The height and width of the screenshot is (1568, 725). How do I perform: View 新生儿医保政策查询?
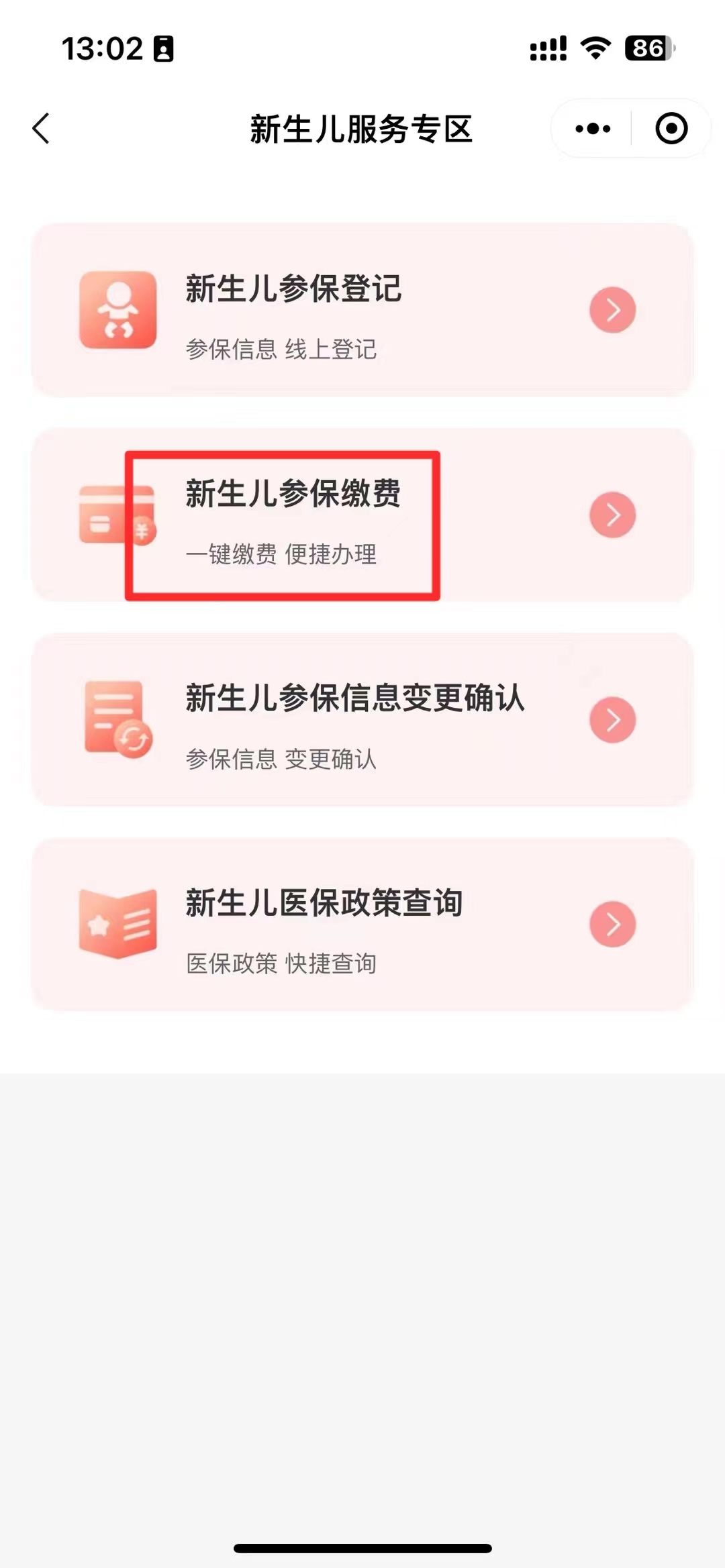click(x=362, y=925)
